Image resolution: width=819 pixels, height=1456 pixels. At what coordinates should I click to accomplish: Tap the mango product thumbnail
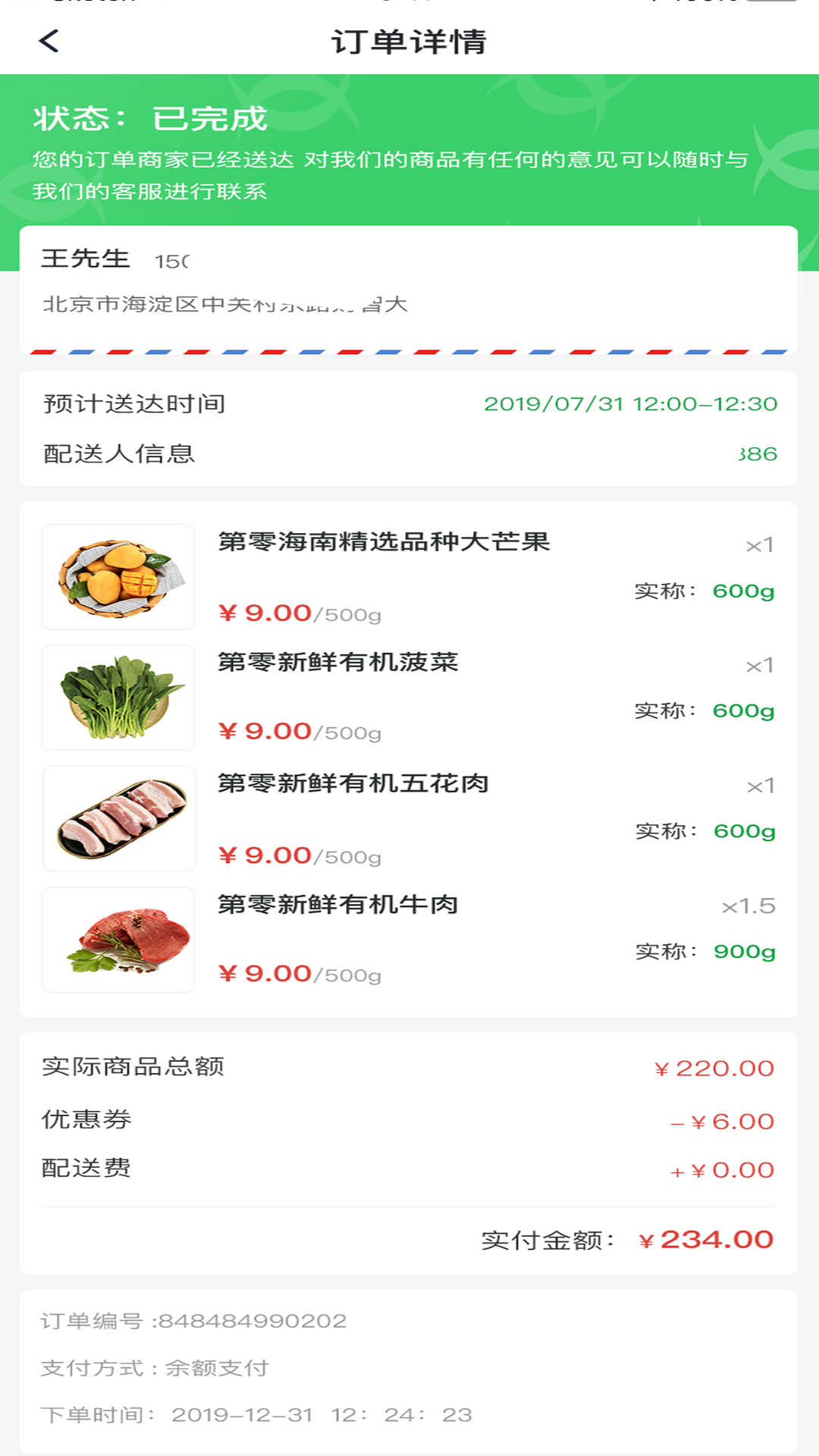pyautogui.click(x=118, y=576)
